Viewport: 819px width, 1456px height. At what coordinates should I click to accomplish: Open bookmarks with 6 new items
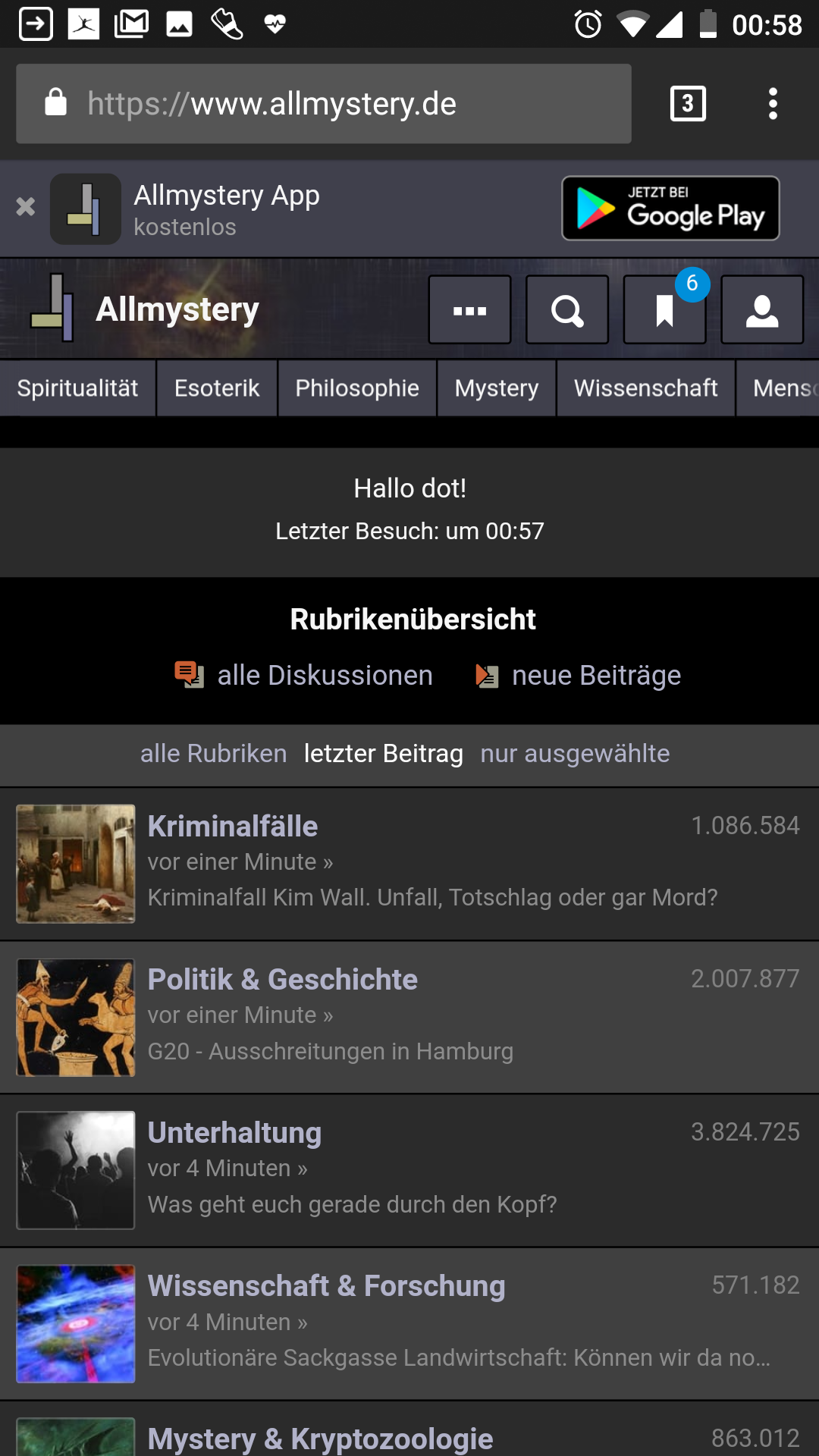tap(664, 310)
